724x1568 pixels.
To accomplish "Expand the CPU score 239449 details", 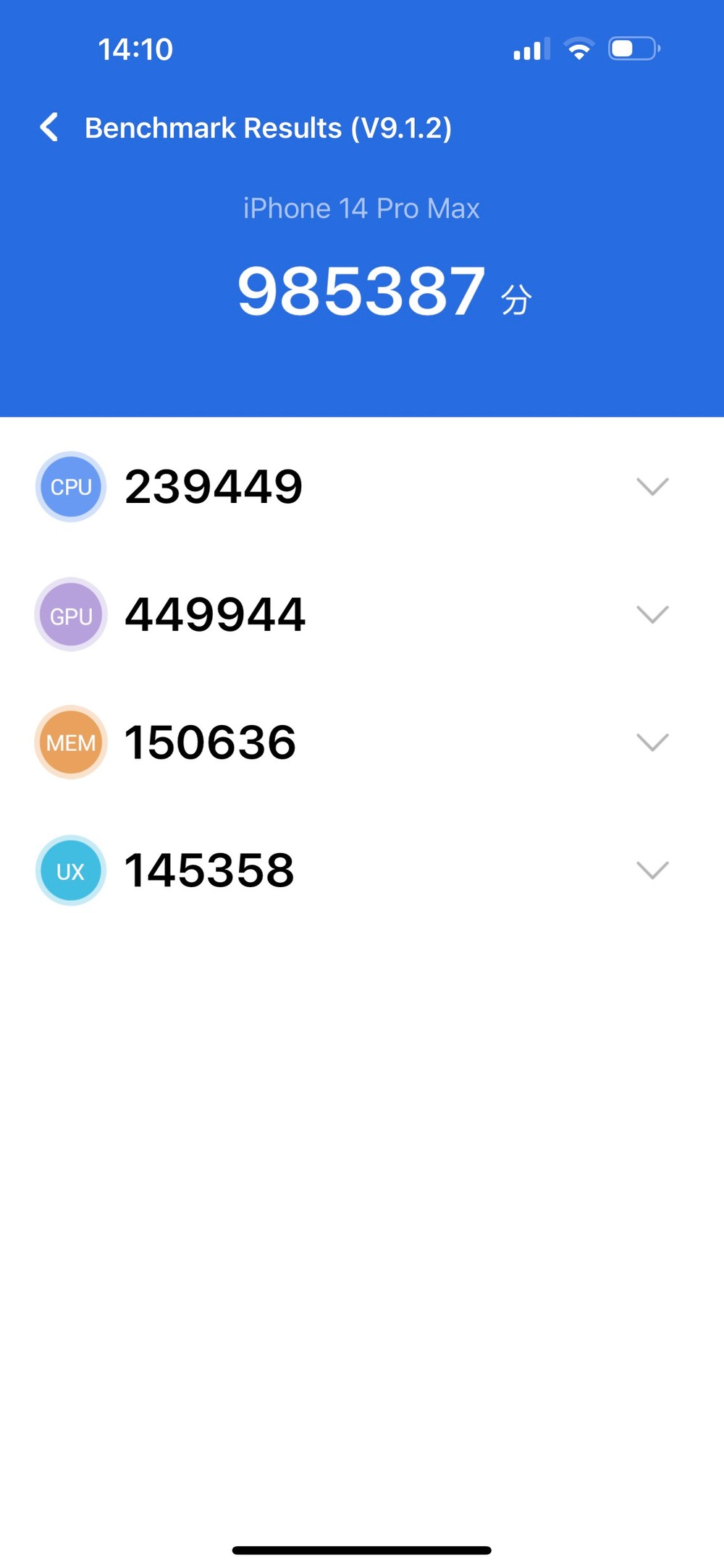I will (x=652, y=486).
